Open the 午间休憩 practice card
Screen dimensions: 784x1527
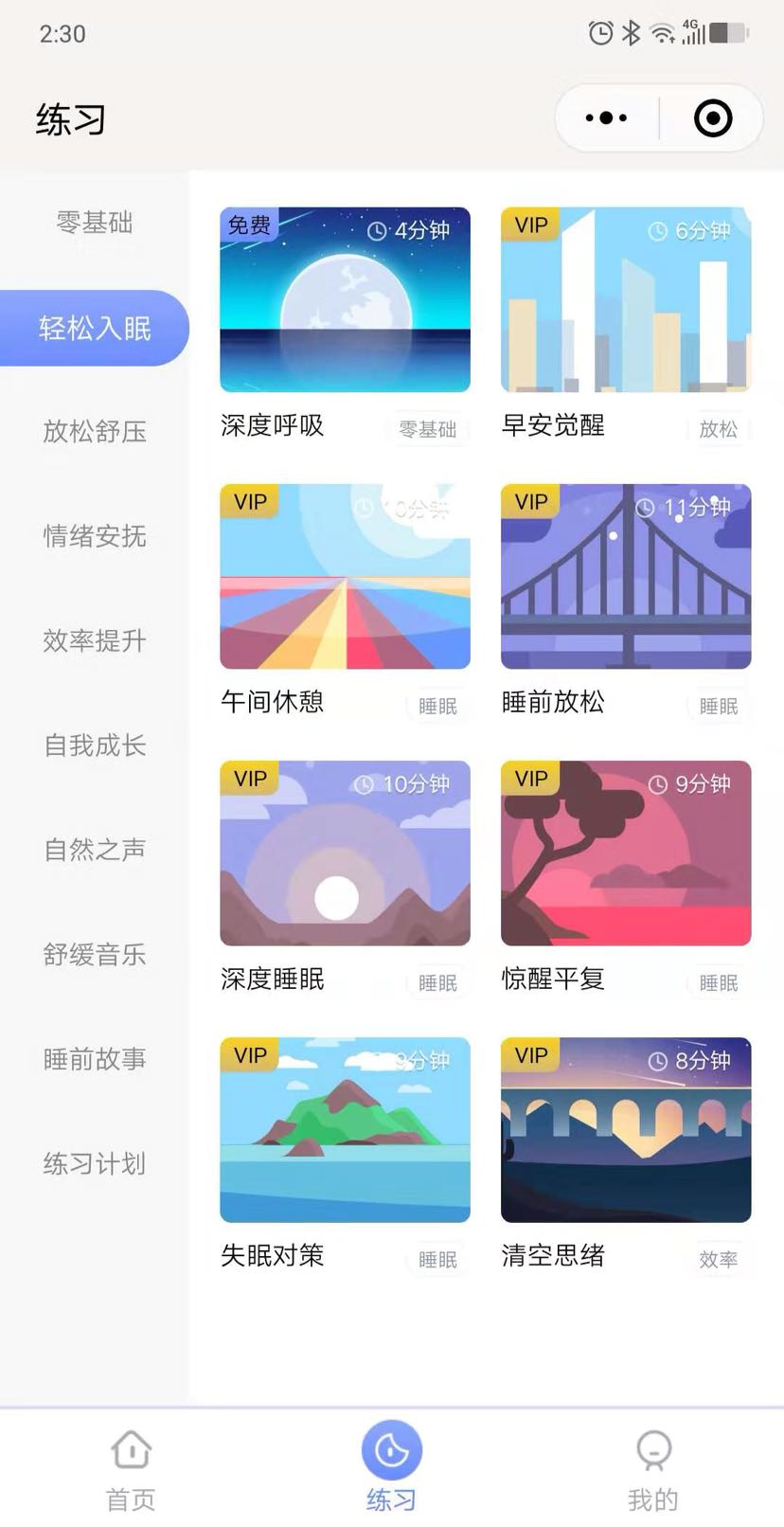(x=345, y=576)
